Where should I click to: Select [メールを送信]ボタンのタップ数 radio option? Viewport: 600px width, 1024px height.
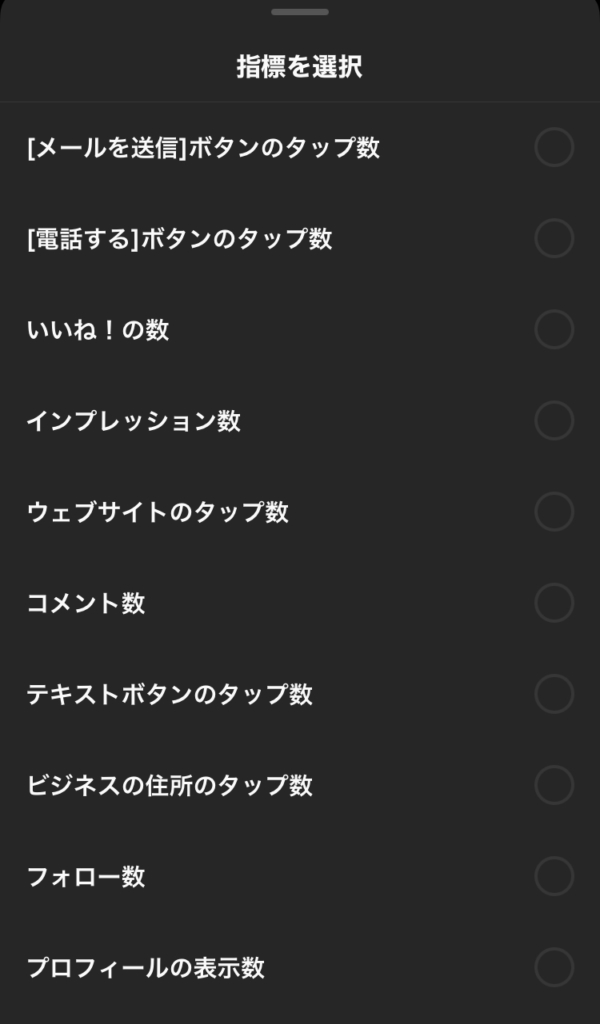(553, 148)
